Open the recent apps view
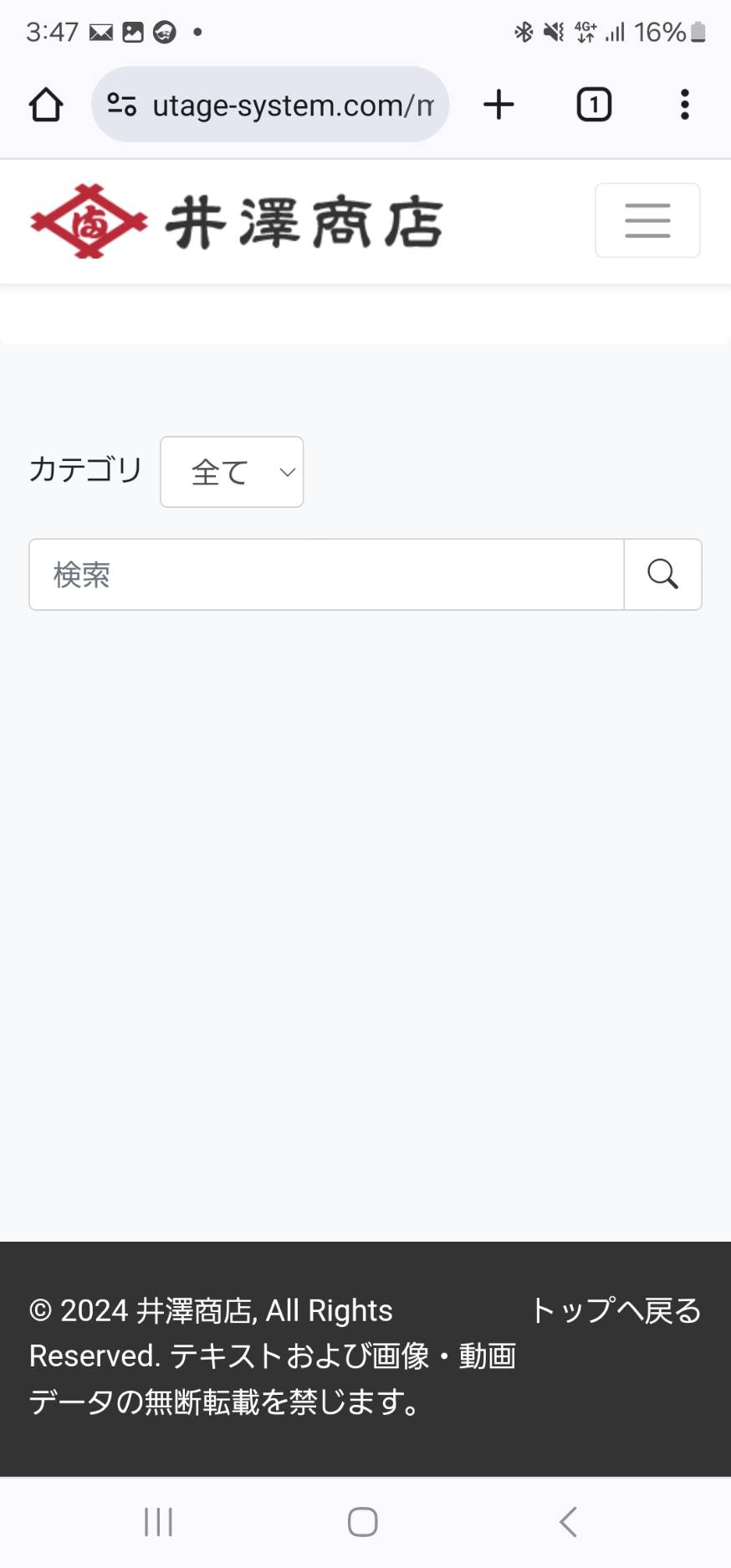 pos(158,1522)
